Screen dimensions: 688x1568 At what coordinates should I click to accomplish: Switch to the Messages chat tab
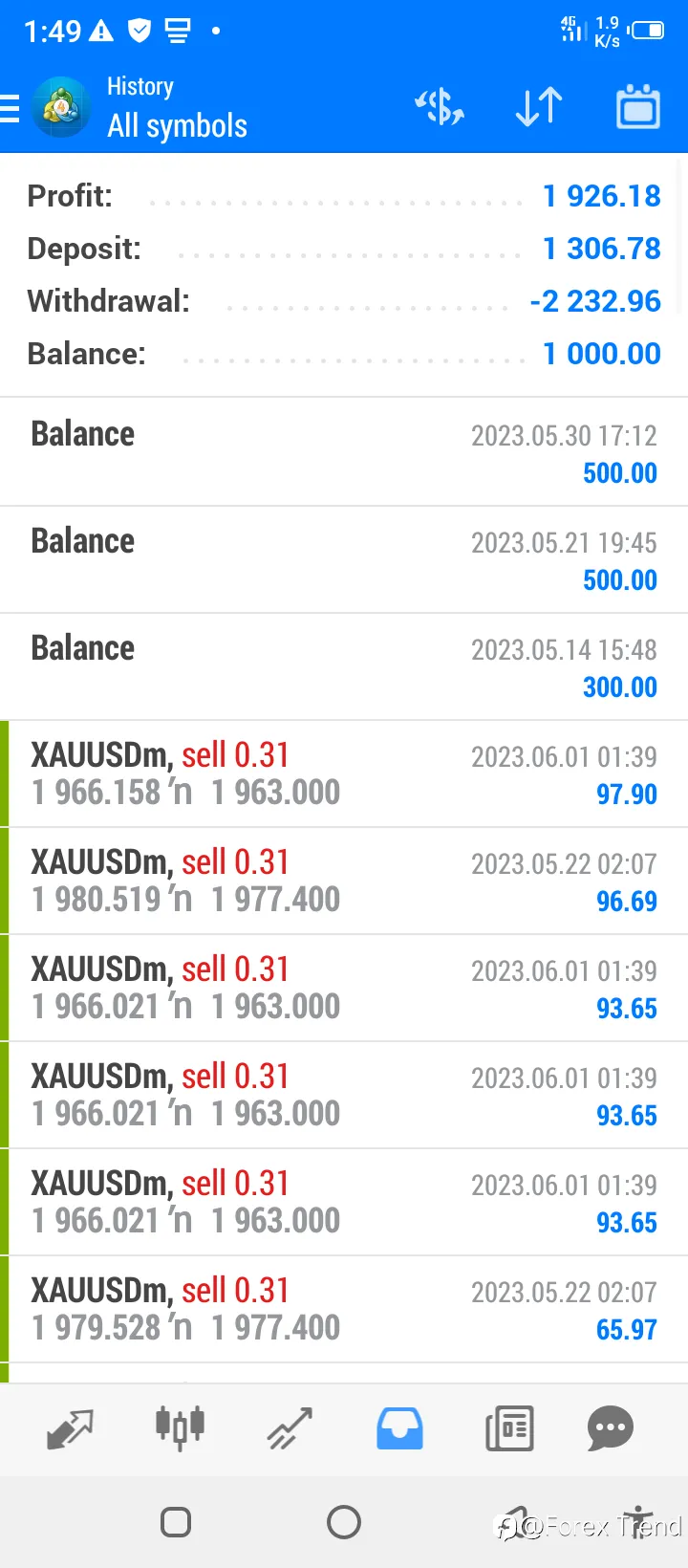pos(611,1429)
